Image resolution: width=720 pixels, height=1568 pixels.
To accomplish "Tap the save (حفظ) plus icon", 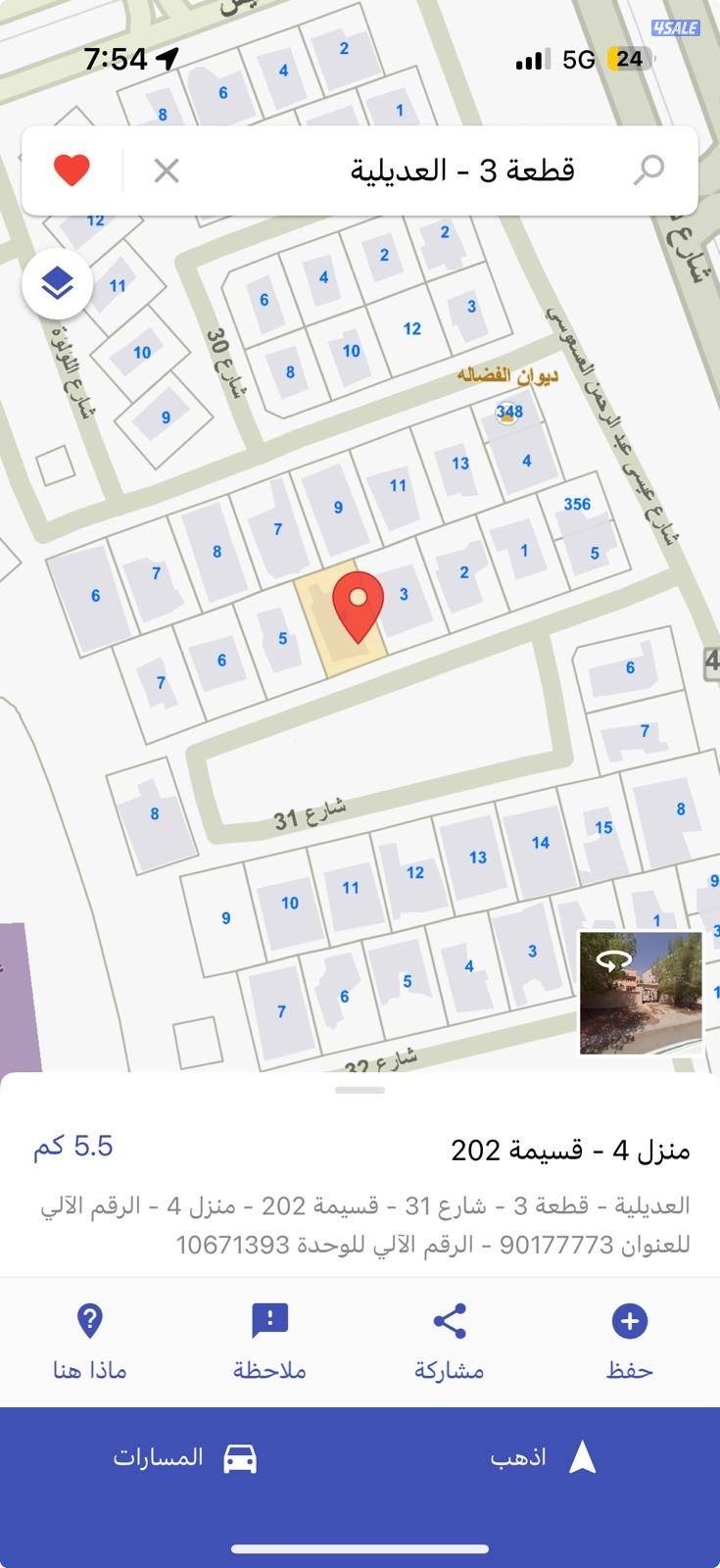I will click(x=630, y=1323).
